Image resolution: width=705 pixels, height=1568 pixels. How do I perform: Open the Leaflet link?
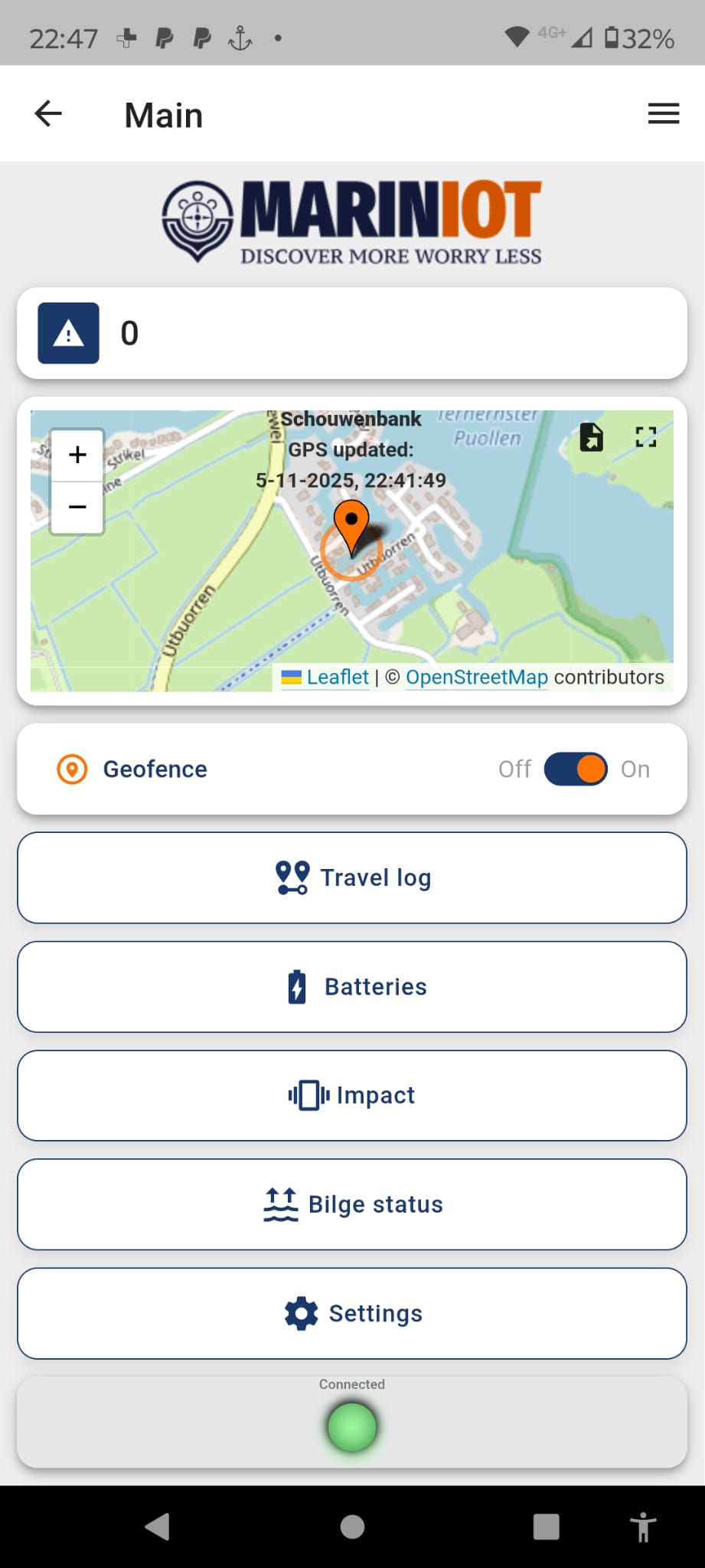point(338,678)
